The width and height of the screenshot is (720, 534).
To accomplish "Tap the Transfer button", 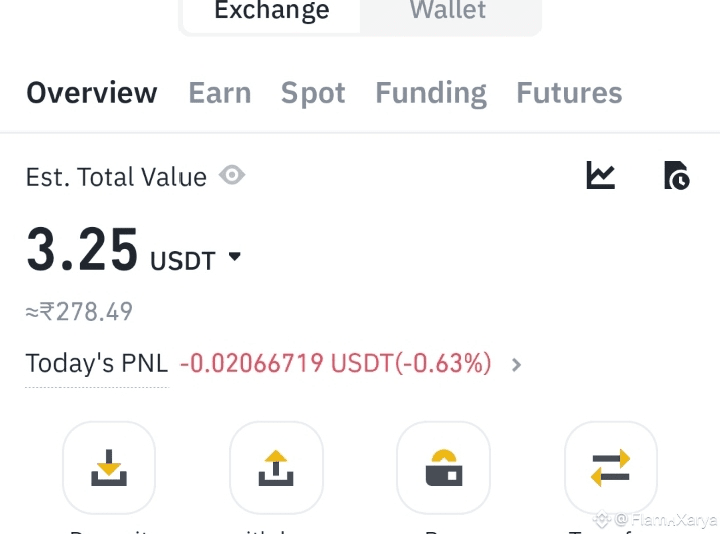I will (610, 467).
